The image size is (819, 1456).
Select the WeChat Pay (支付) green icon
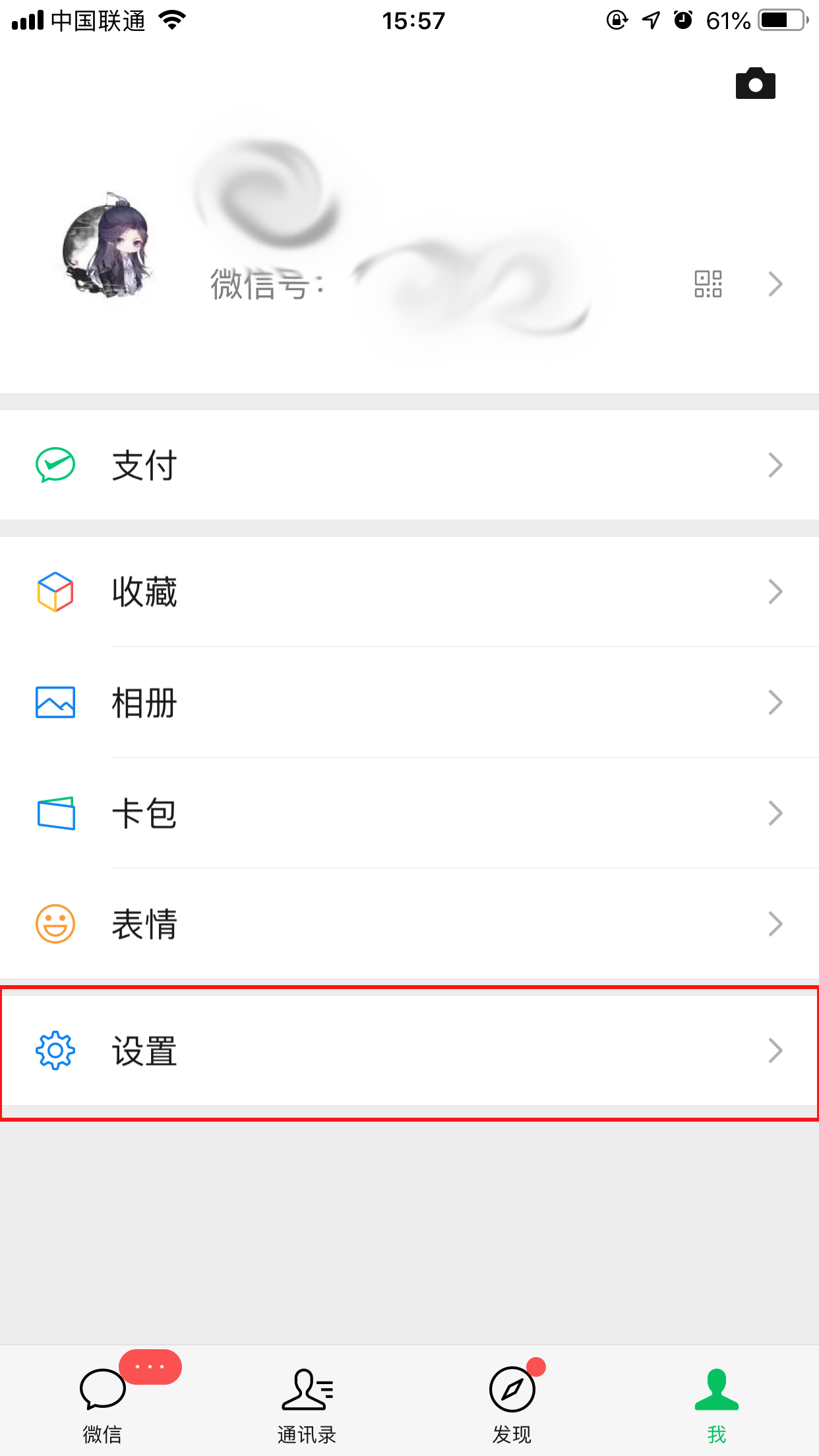[x=55, y=465]
